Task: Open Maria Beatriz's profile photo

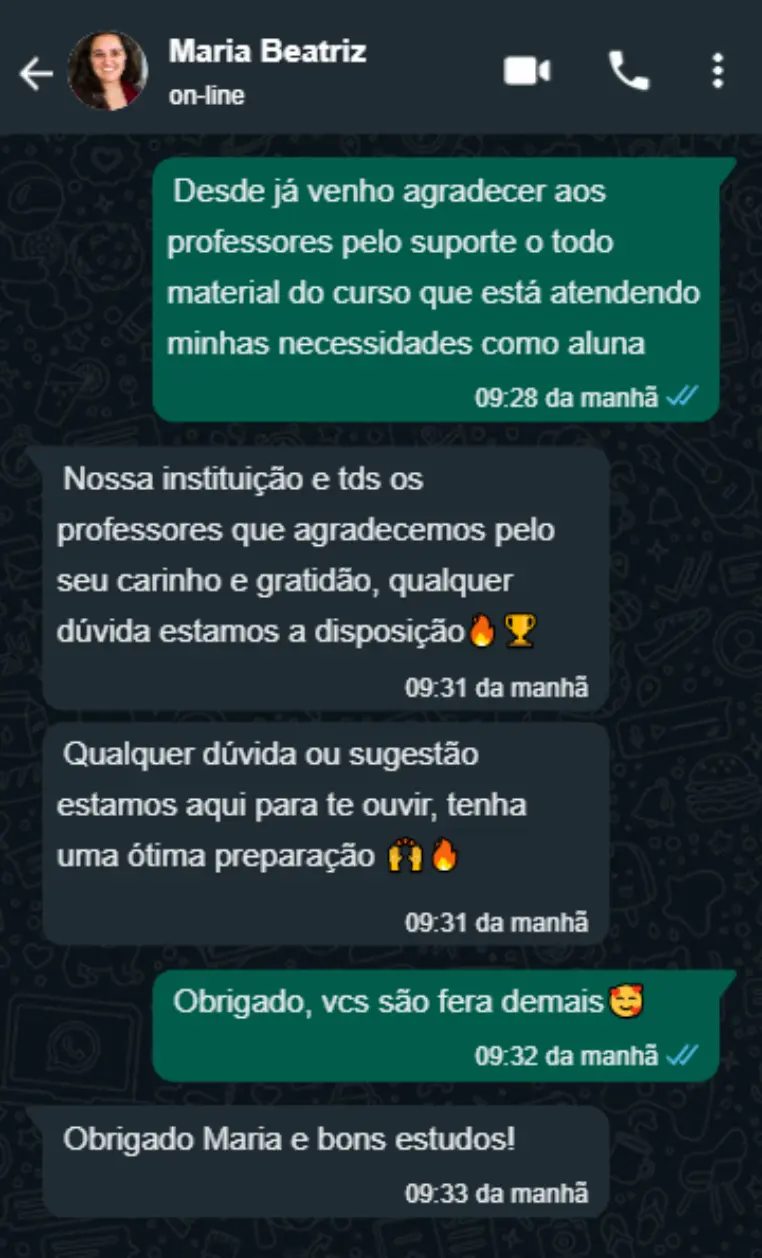Action: pos(107,71)
